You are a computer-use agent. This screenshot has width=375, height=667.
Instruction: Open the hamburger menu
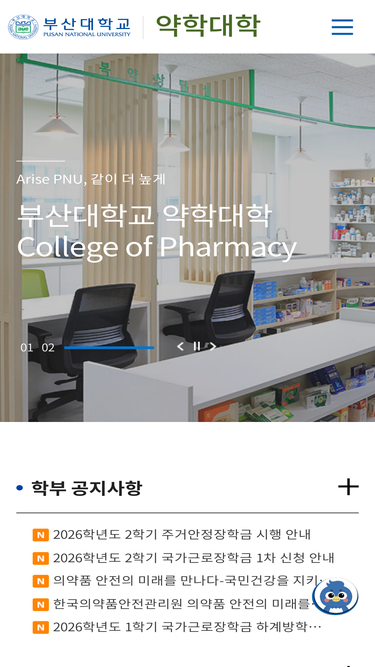point(342,27)
